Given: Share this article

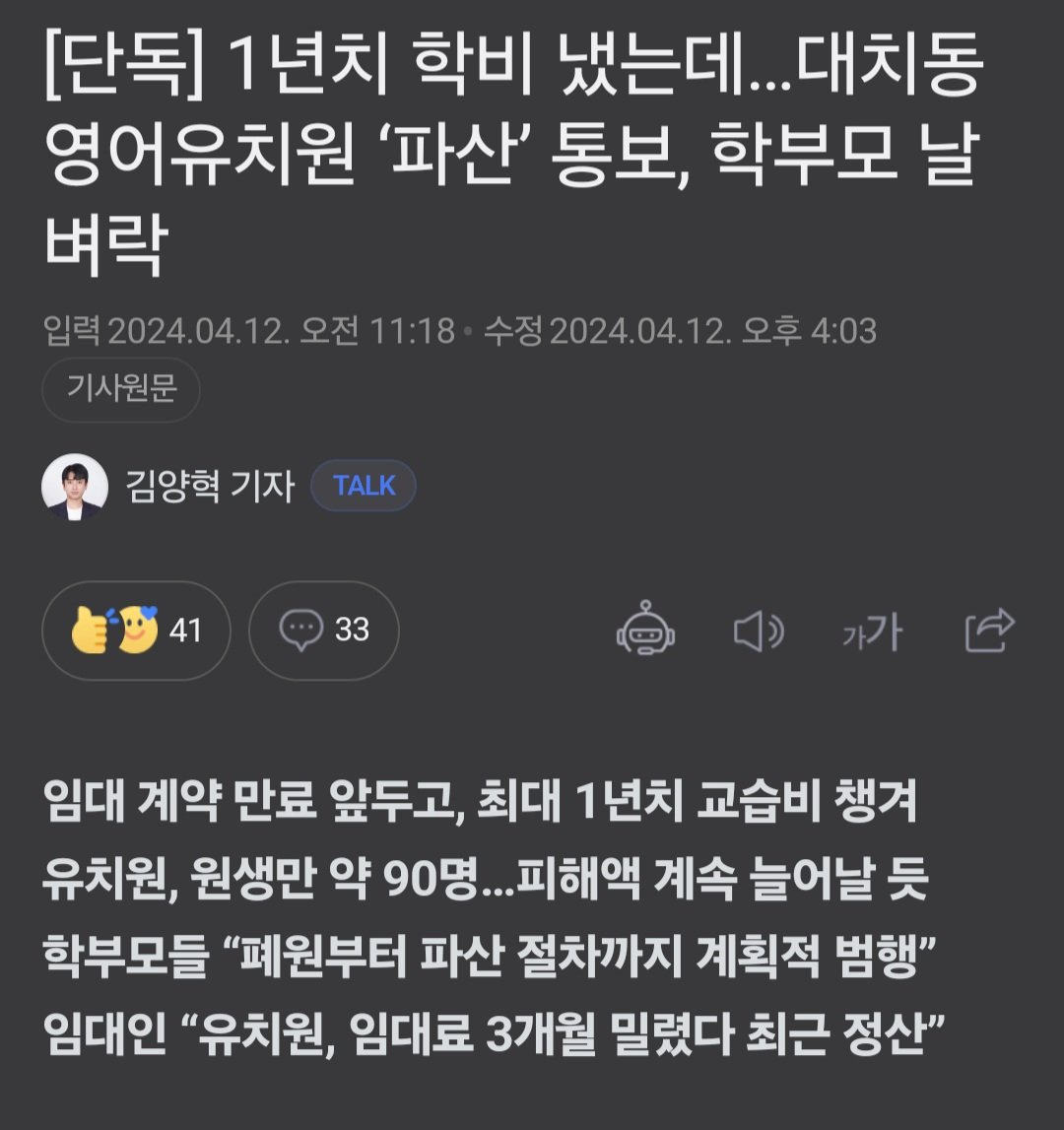Looking at the screenshot, I should tap(989, 631).
